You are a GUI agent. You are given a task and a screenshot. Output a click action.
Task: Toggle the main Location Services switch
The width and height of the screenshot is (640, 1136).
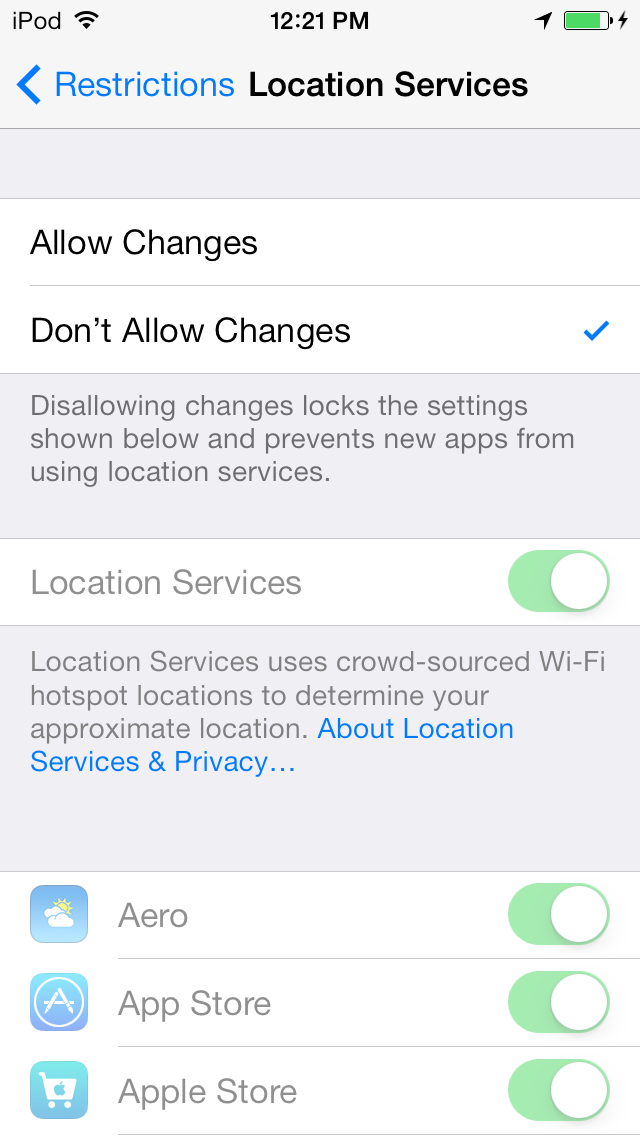point(558,582)
